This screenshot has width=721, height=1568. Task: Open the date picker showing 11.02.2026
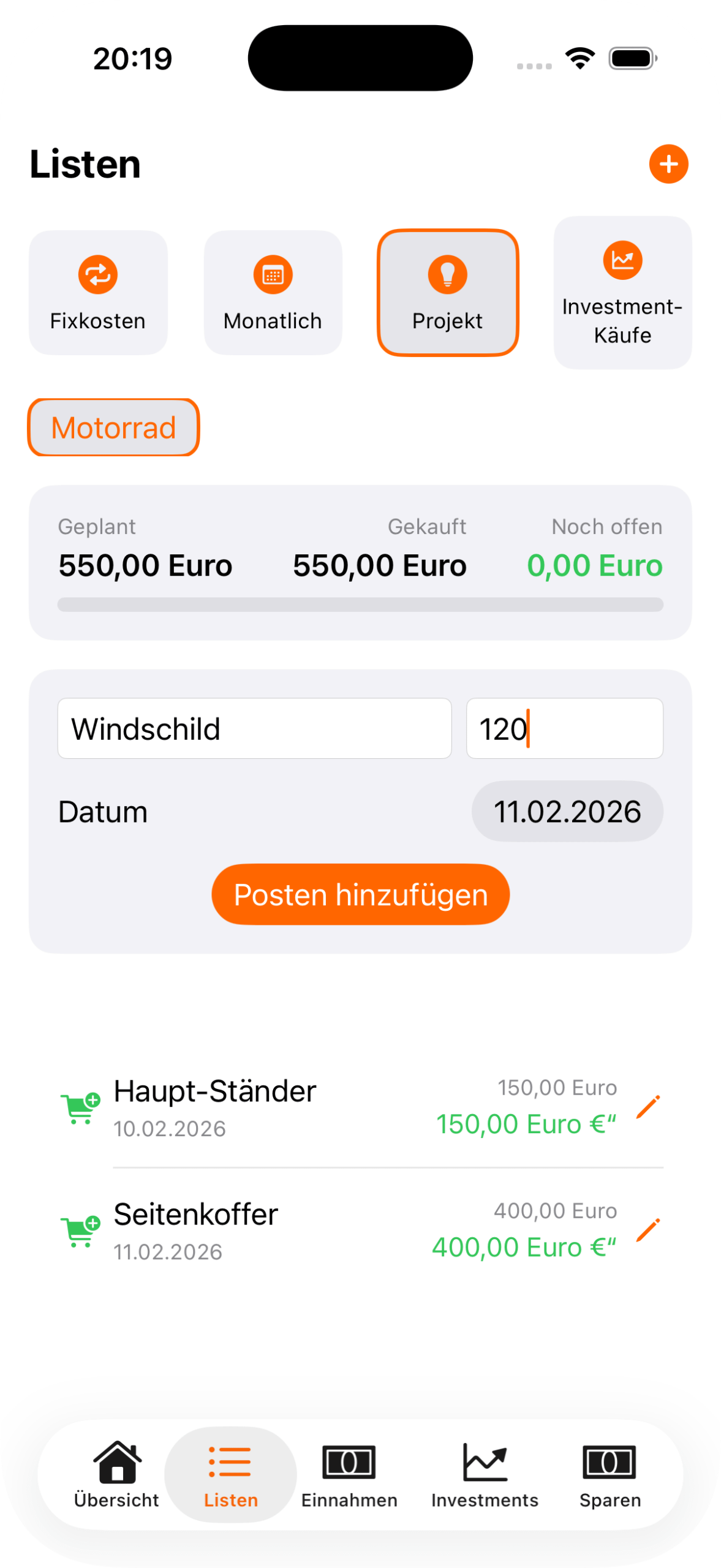pyautogui.click(x=567, y=812)
